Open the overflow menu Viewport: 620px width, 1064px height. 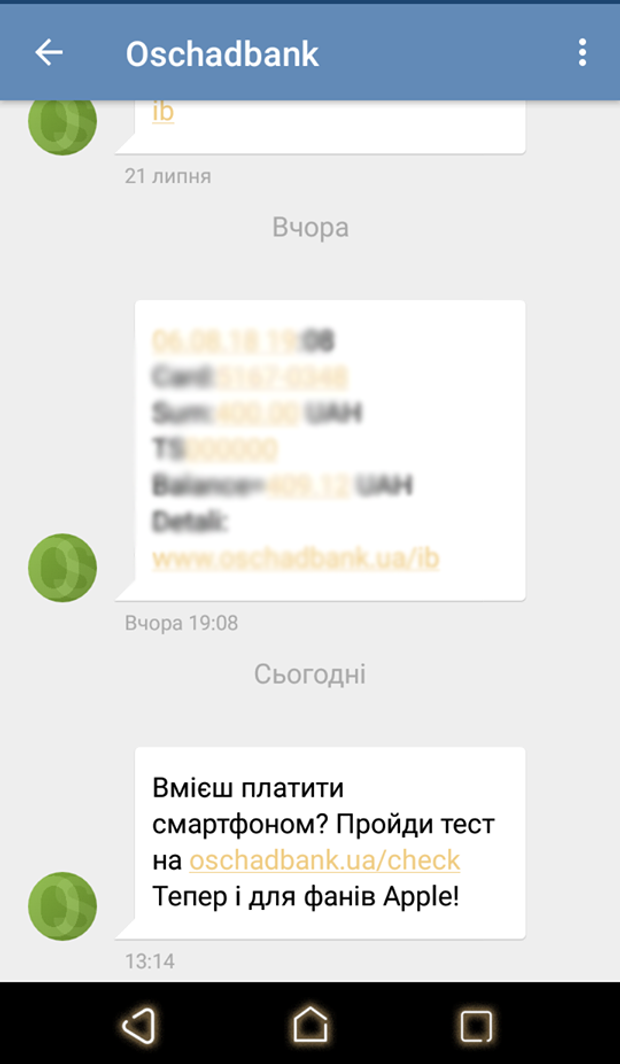tap(582, 53)
